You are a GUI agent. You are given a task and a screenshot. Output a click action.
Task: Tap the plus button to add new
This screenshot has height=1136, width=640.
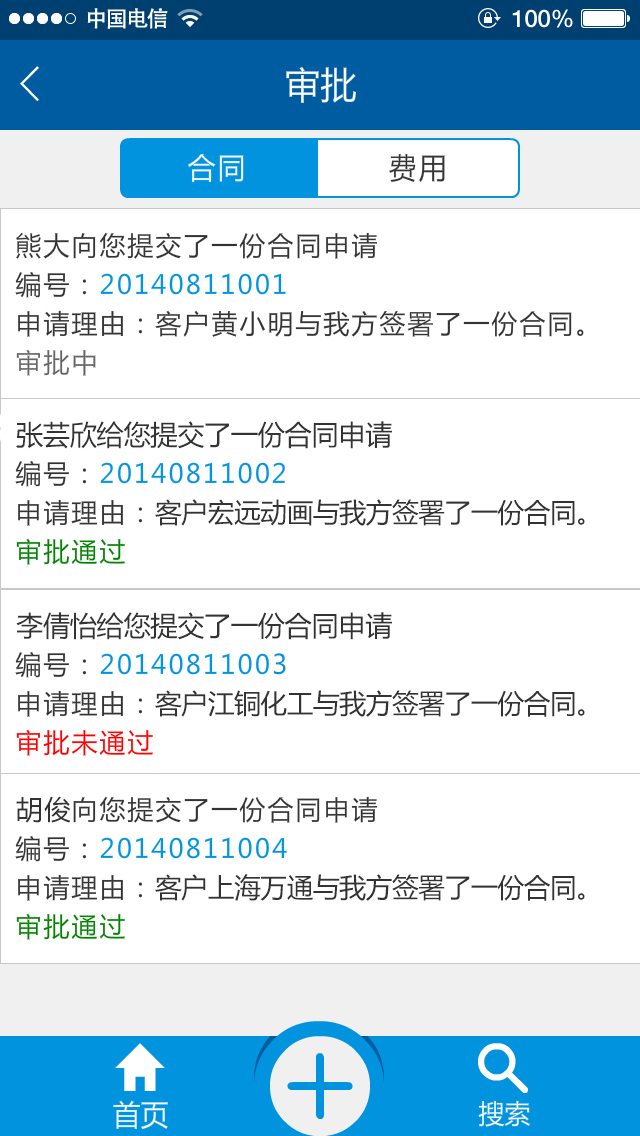tap(320, 1086)
